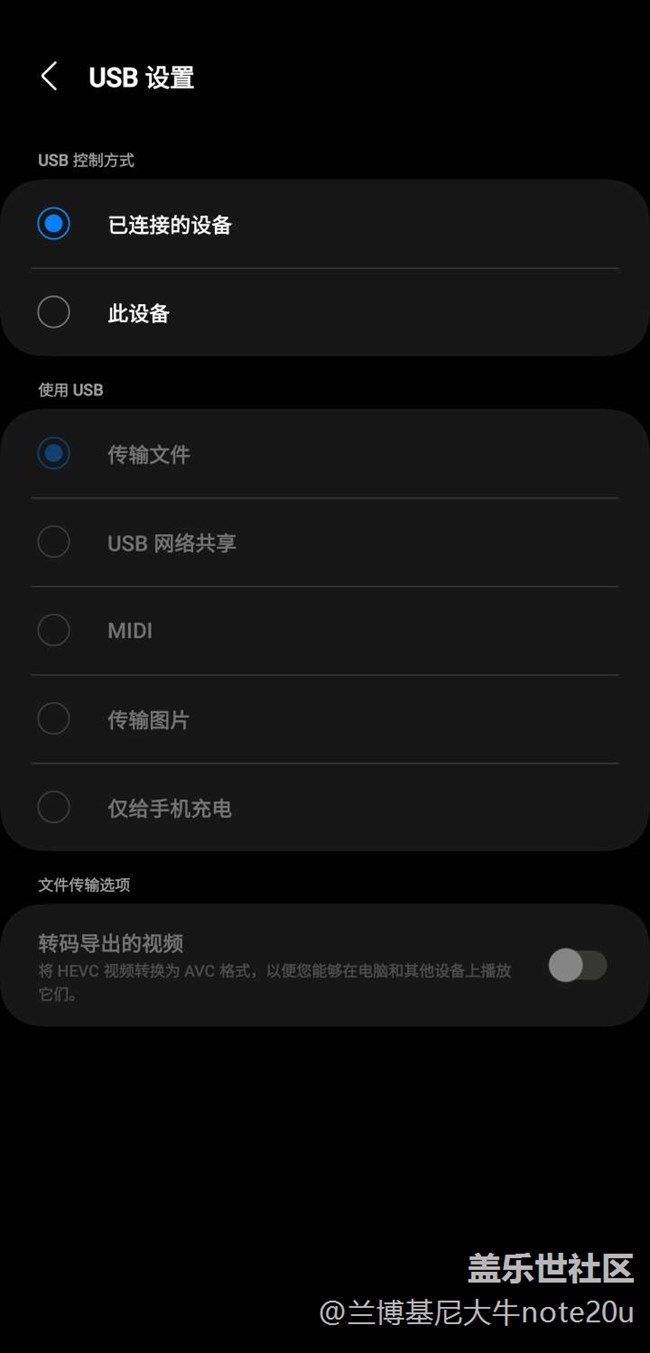Select 传输图片 for USB use
This screenshot has width=650, height=1353.
point(54,719)
